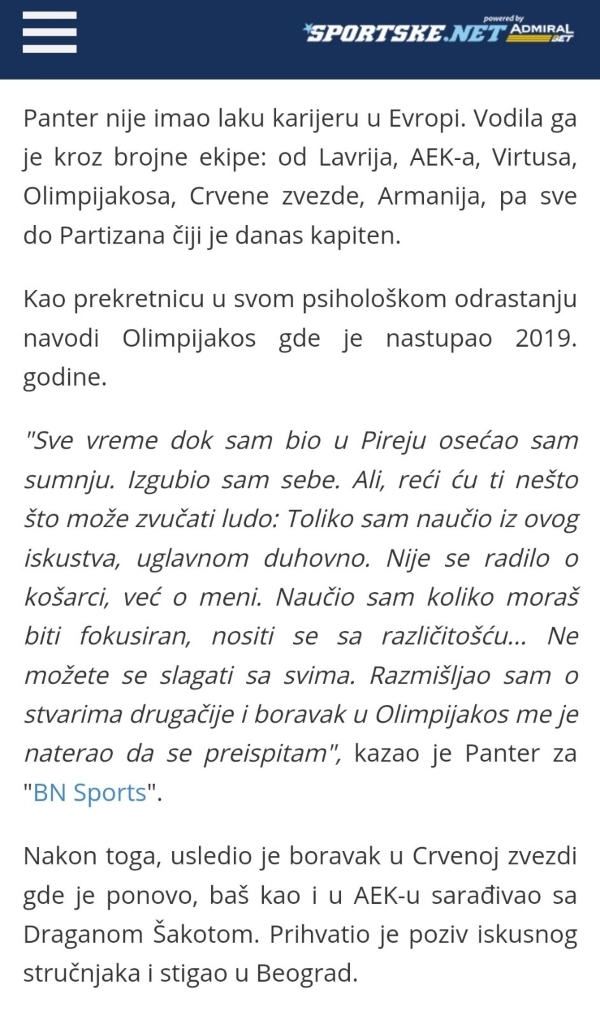Open the hamburger menu
Viewport: 600px width, 1020px height.
50,37
